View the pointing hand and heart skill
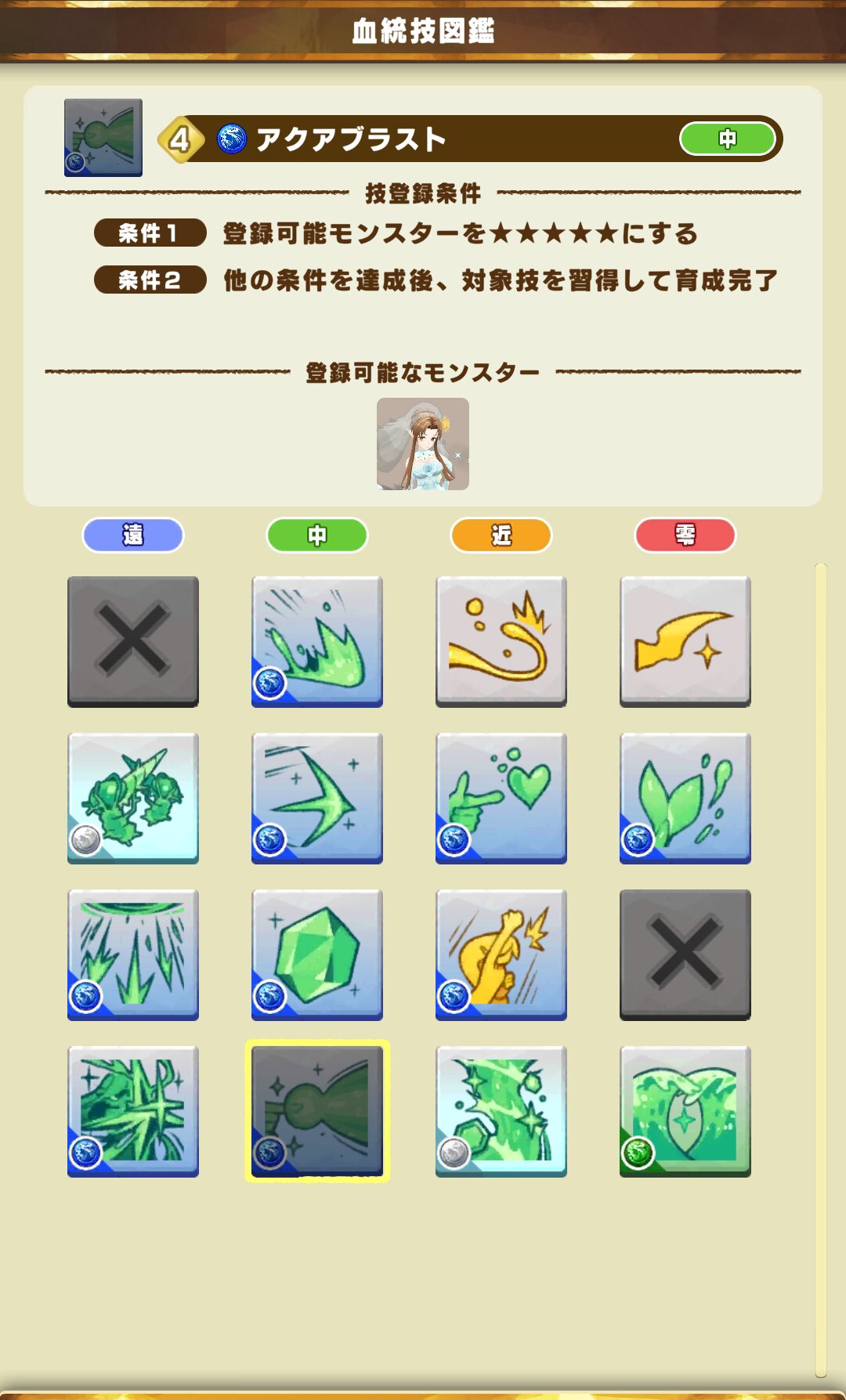Image resolution: width=846 pixels, height=1400 pixels. 501,798
